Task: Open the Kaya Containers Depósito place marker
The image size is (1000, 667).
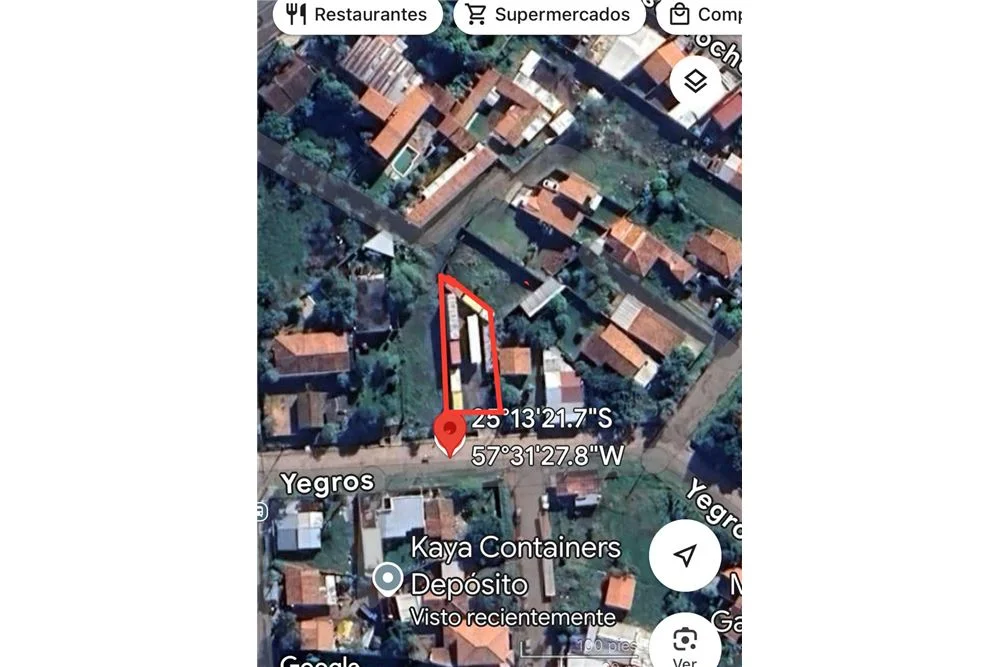Action: [x=387, y=578]
